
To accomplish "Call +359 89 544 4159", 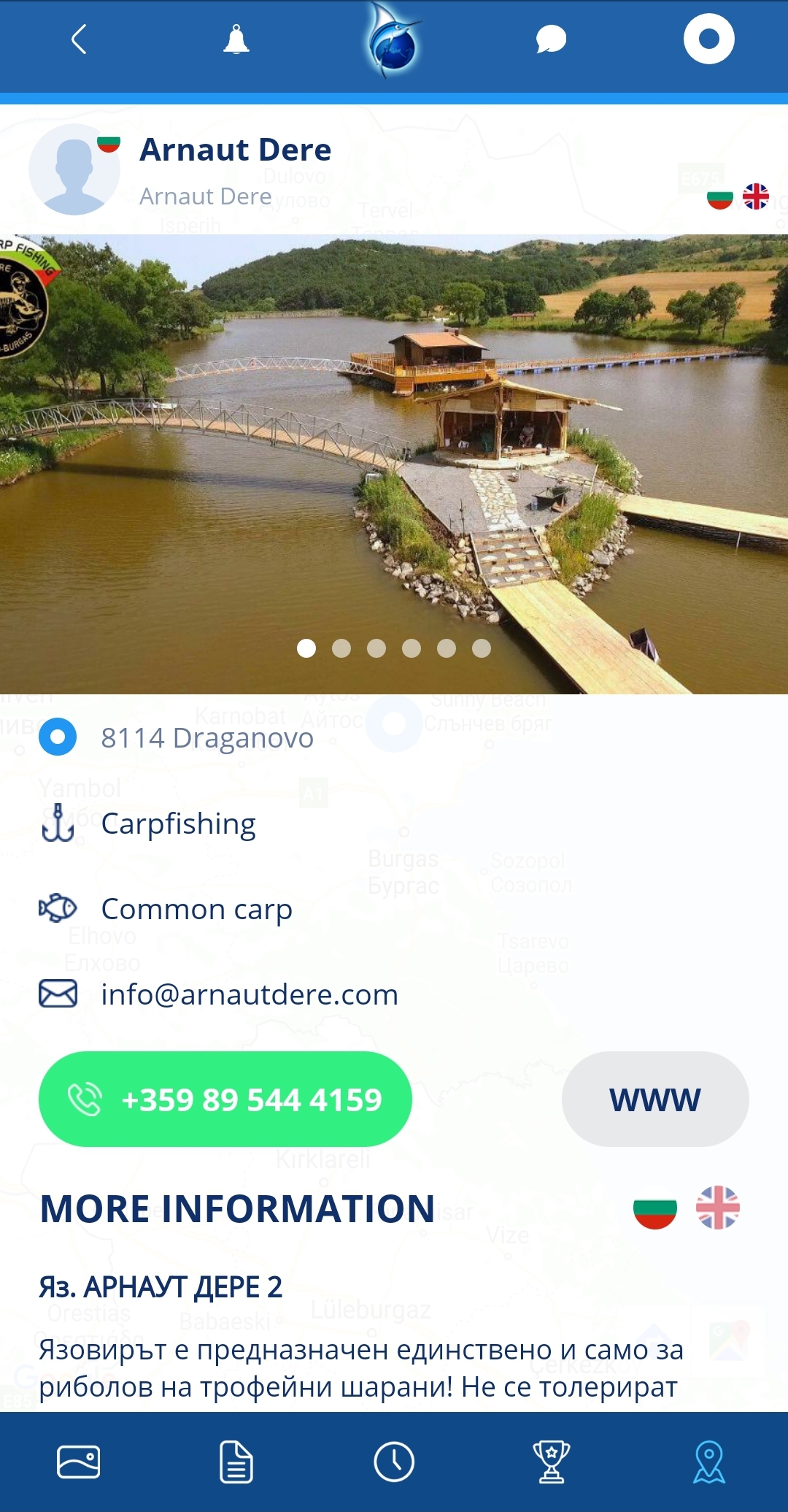I will pyautogui.click(x=225, y=1099).
